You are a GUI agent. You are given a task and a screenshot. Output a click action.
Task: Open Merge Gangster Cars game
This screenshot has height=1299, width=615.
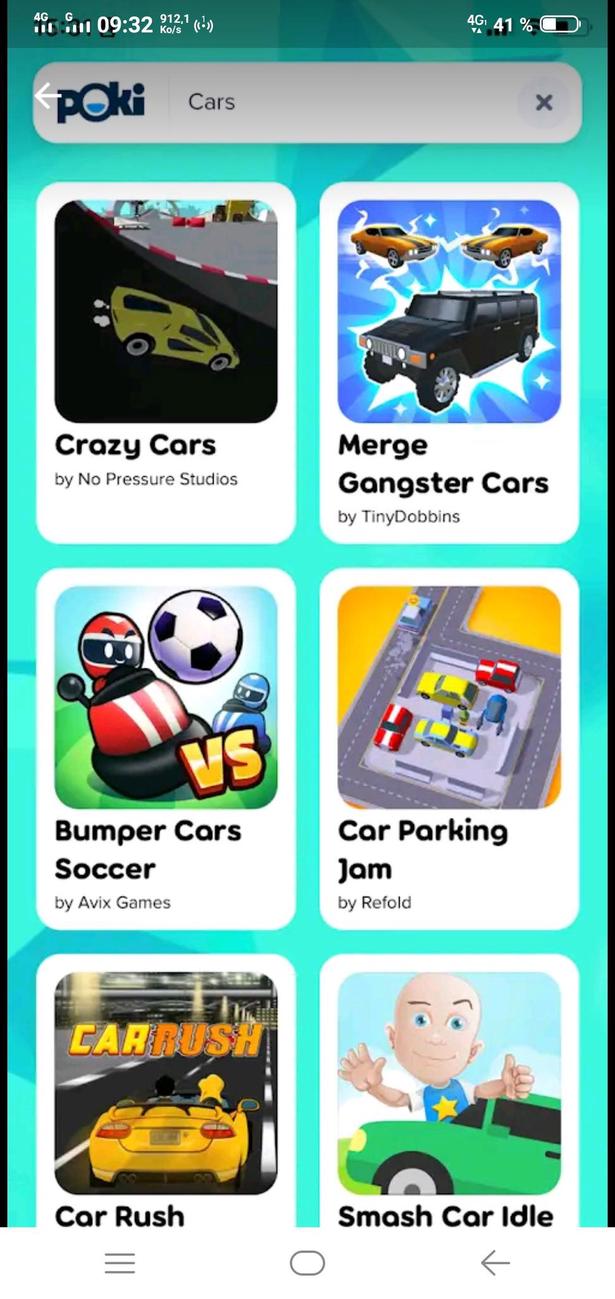click(449, 312)
